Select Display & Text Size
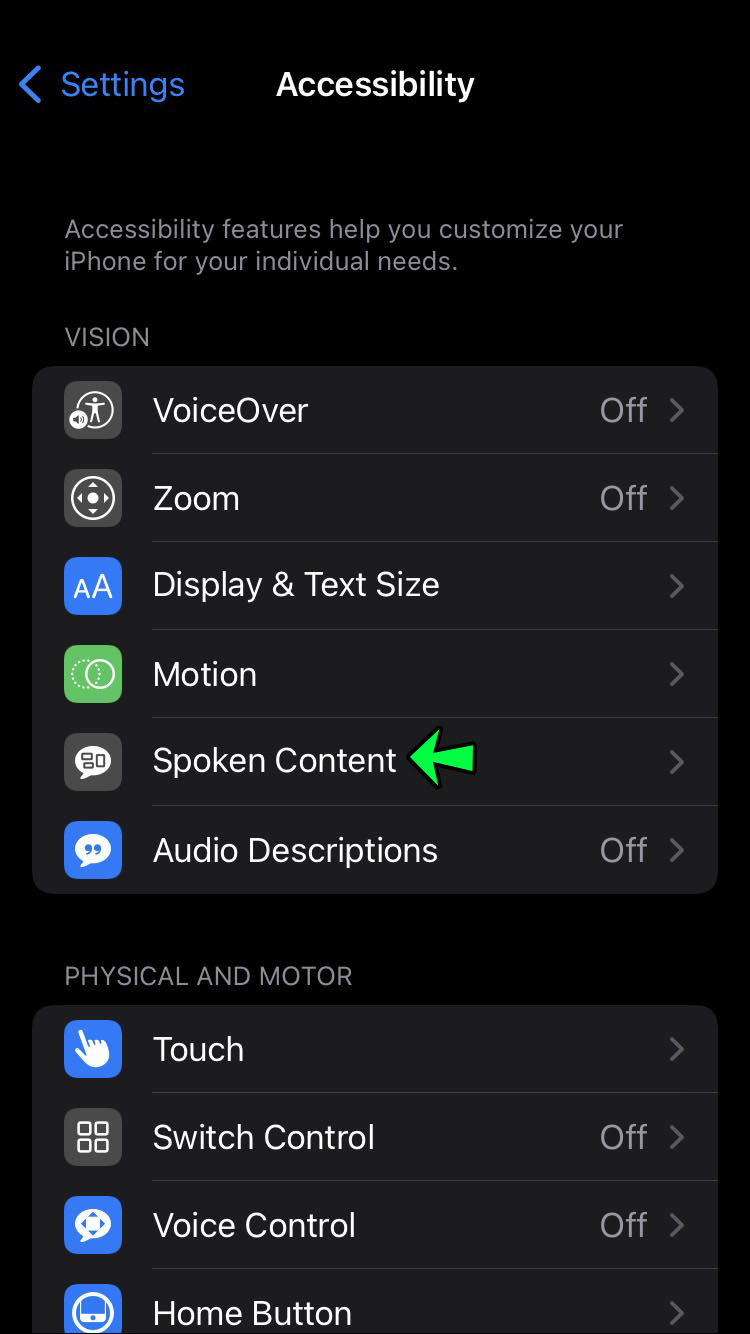This screenshot has width=750, height=1334. coord(375,586)
